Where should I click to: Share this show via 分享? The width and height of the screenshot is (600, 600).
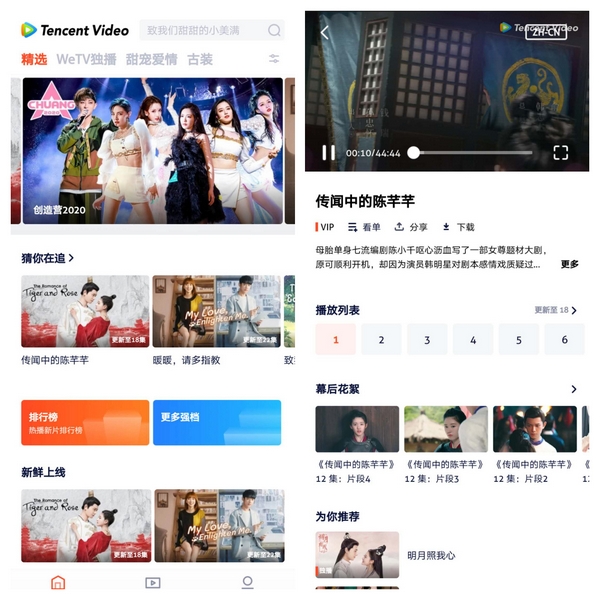click(411, 227)
